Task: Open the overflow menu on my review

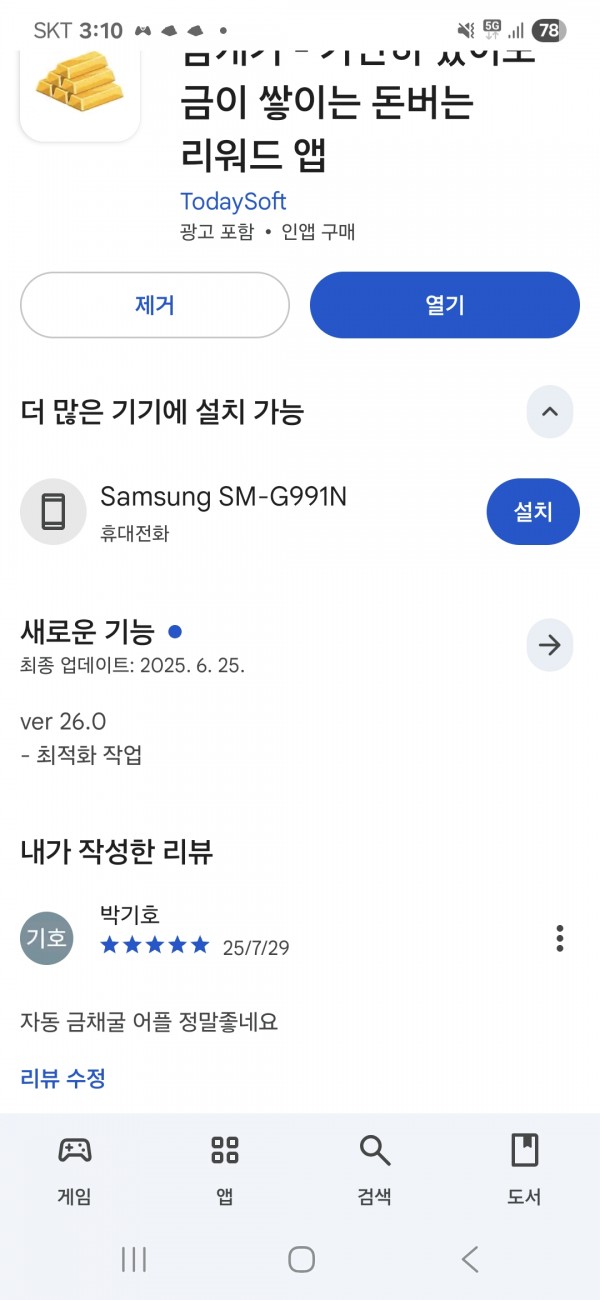Action: tap(559, 938)
